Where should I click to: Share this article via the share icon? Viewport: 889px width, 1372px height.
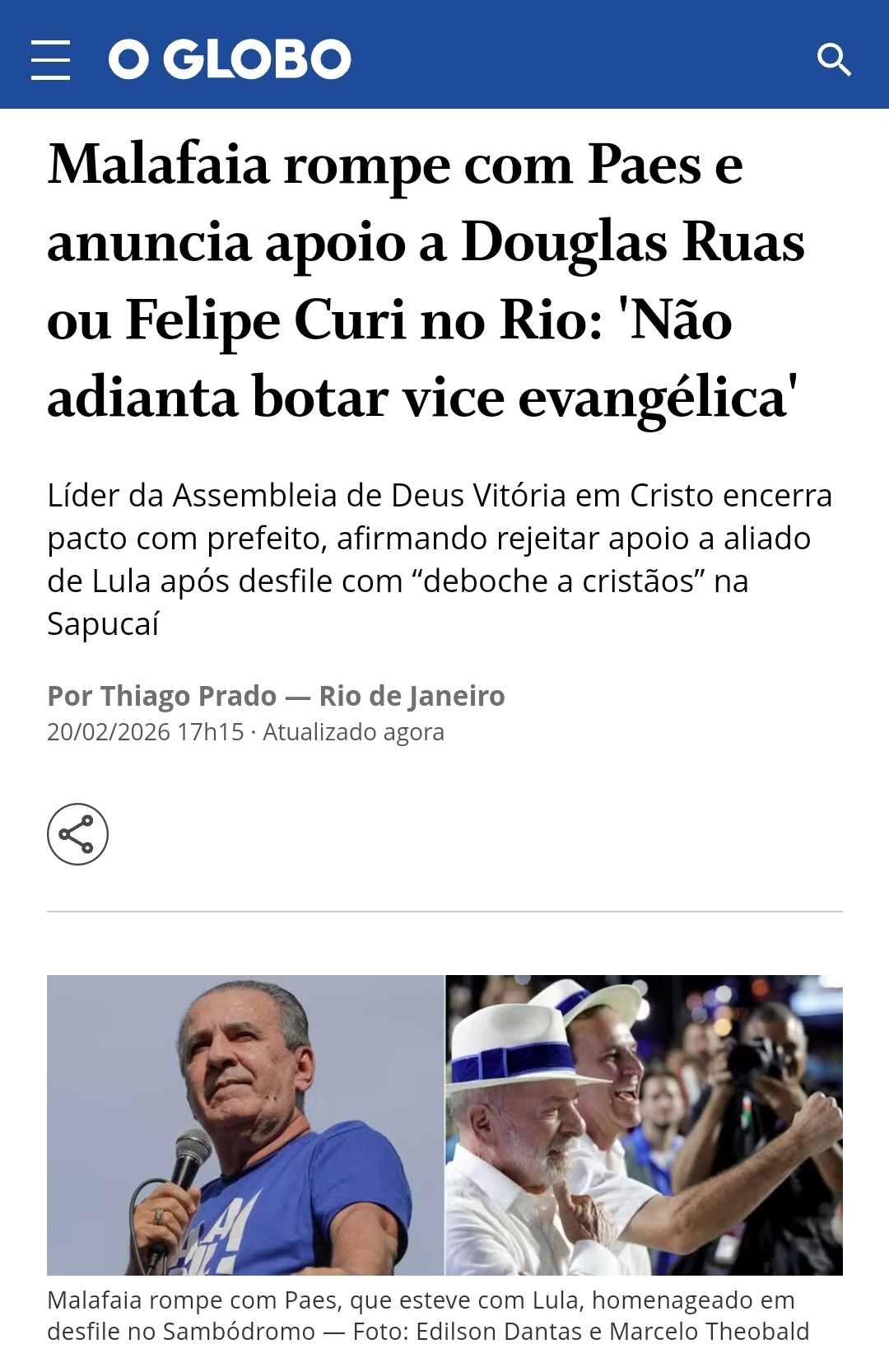tap(77, 834)
